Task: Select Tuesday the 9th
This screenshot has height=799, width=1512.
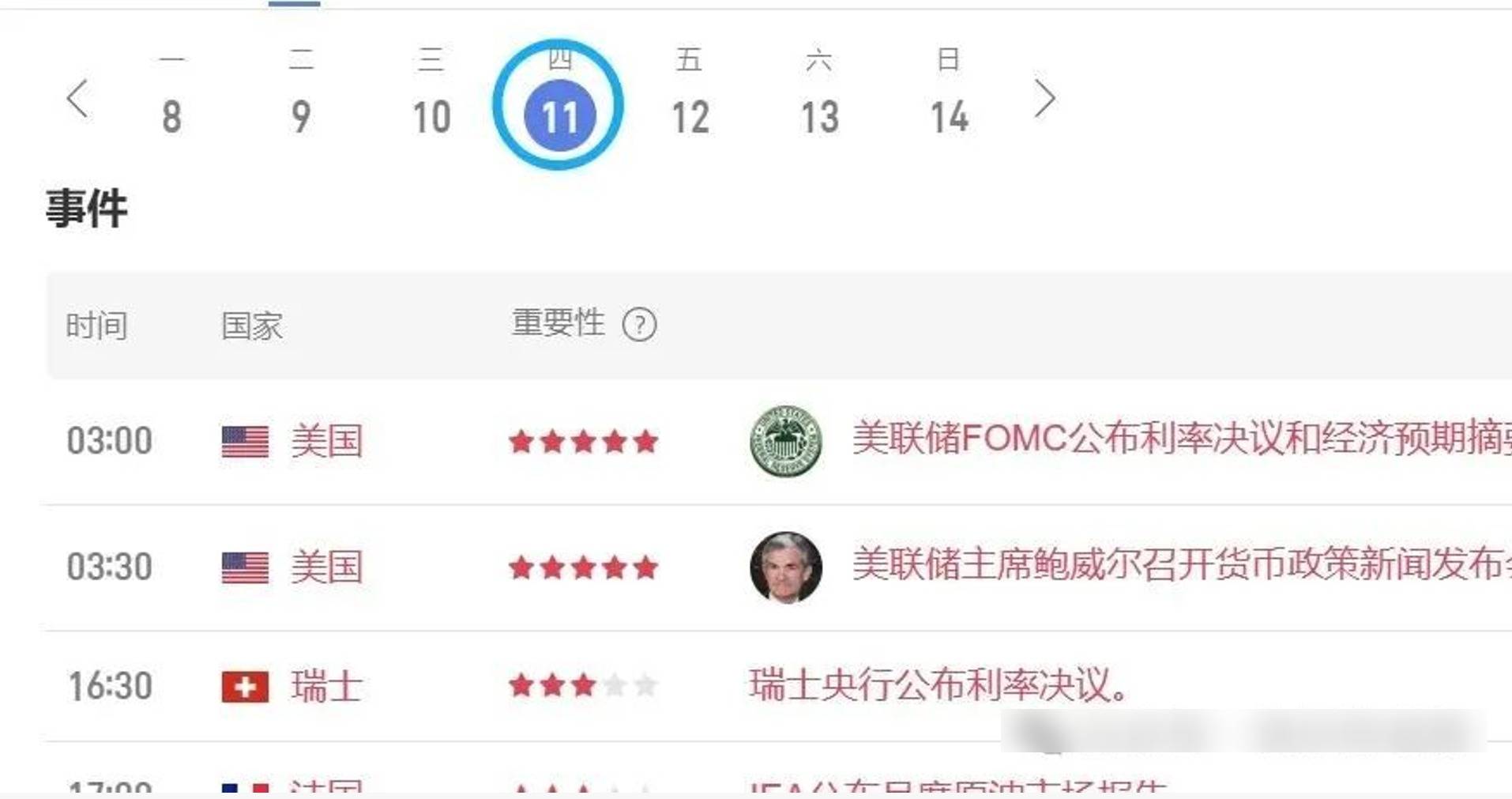Action: tap(301, 103)
